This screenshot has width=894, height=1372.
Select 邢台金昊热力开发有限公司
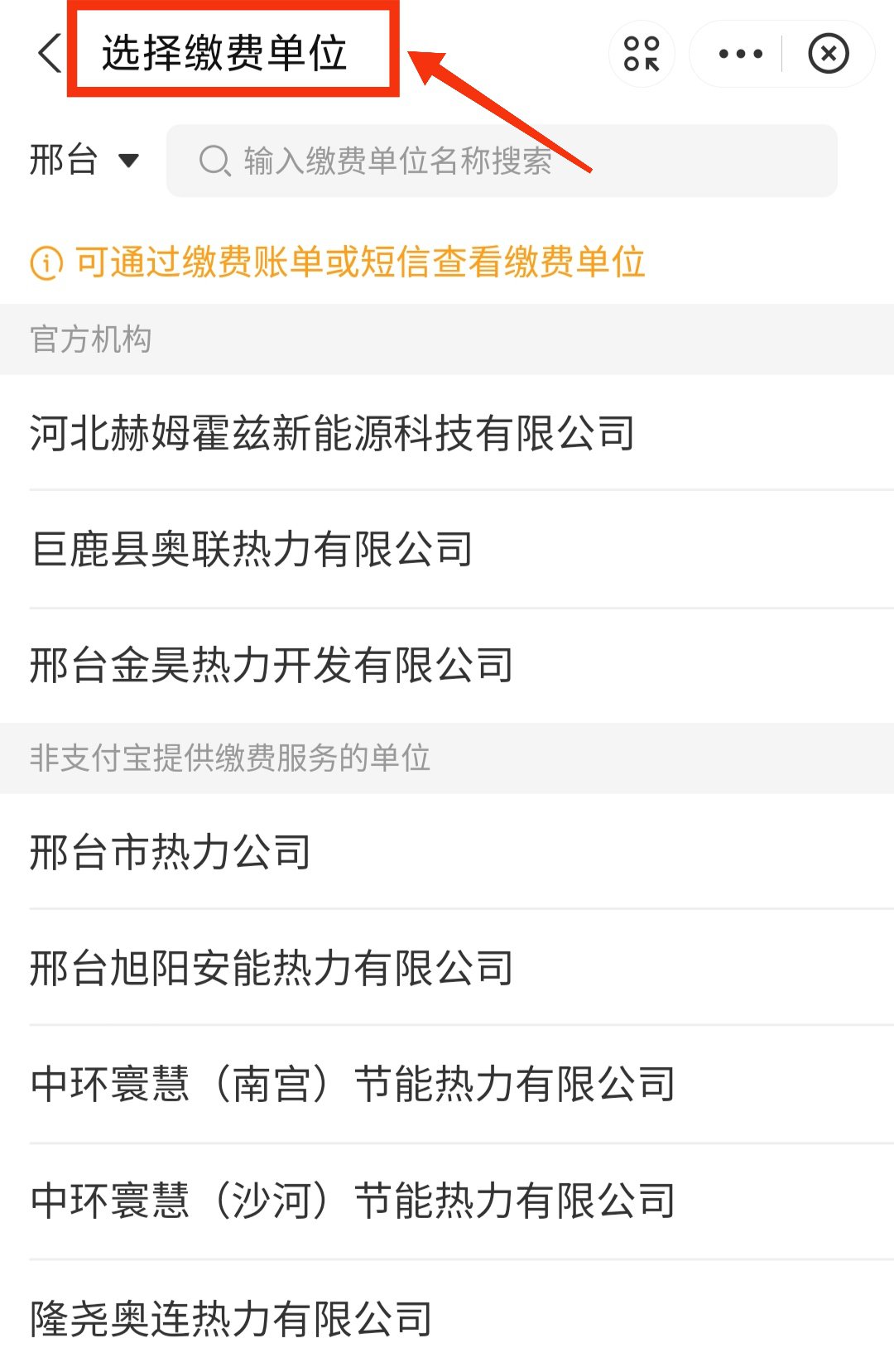click(x=272, y=666)
